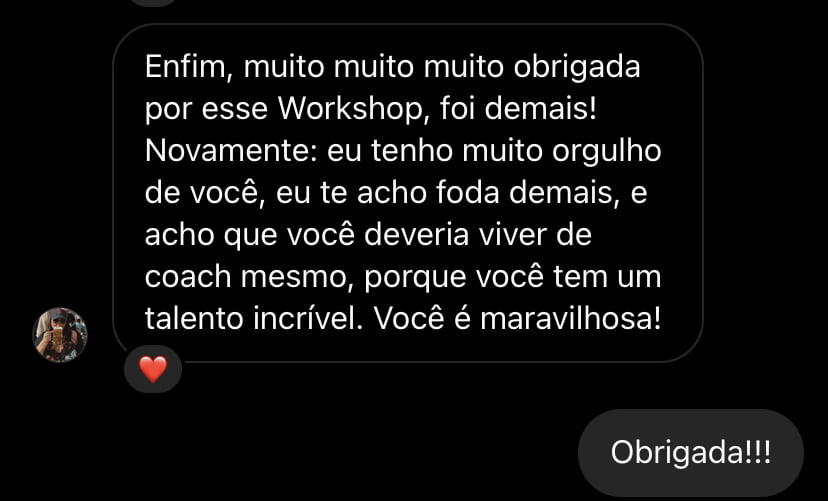Open the sender's profile picture
828x501 pixels.
[61, 335]
